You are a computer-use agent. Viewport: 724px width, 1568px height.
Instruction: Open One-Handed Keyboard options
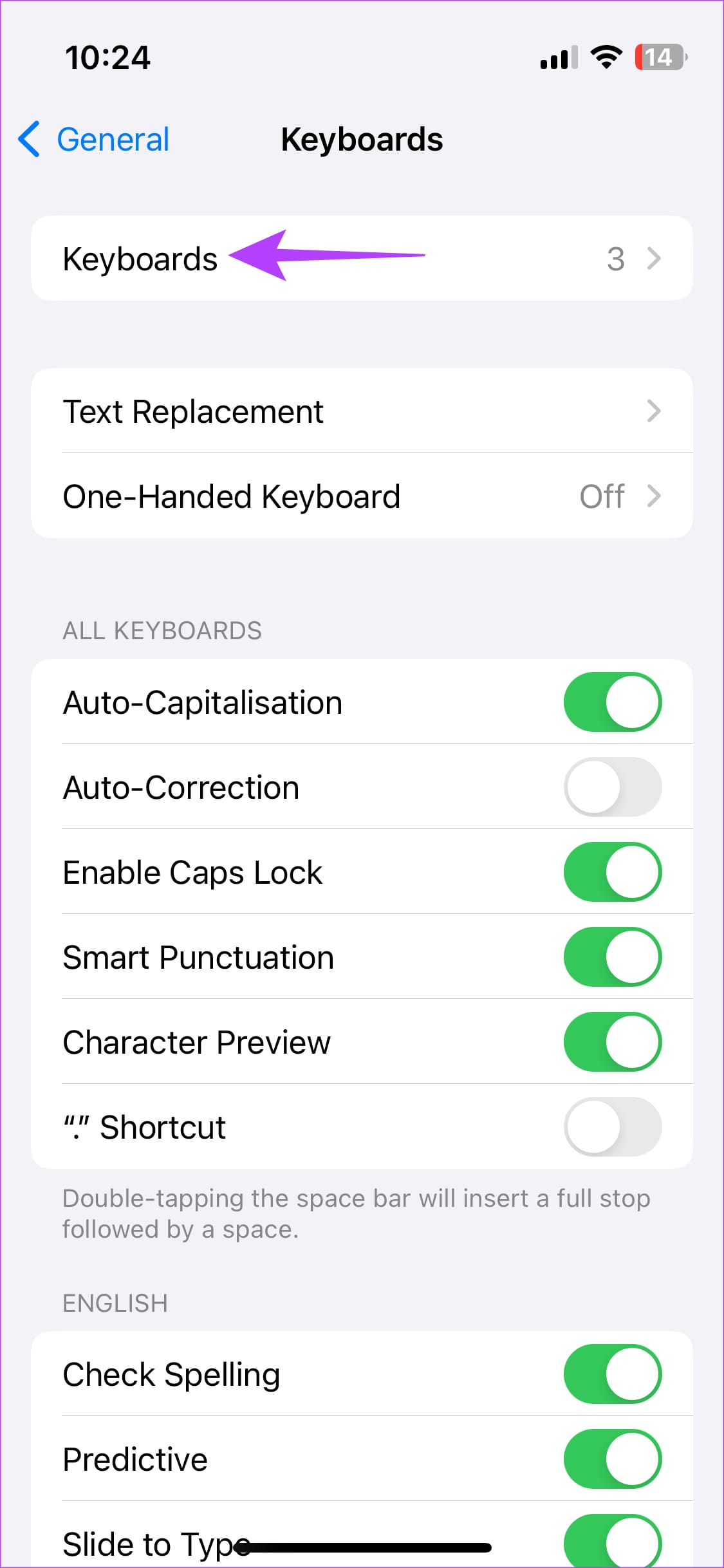click(362, 496)
